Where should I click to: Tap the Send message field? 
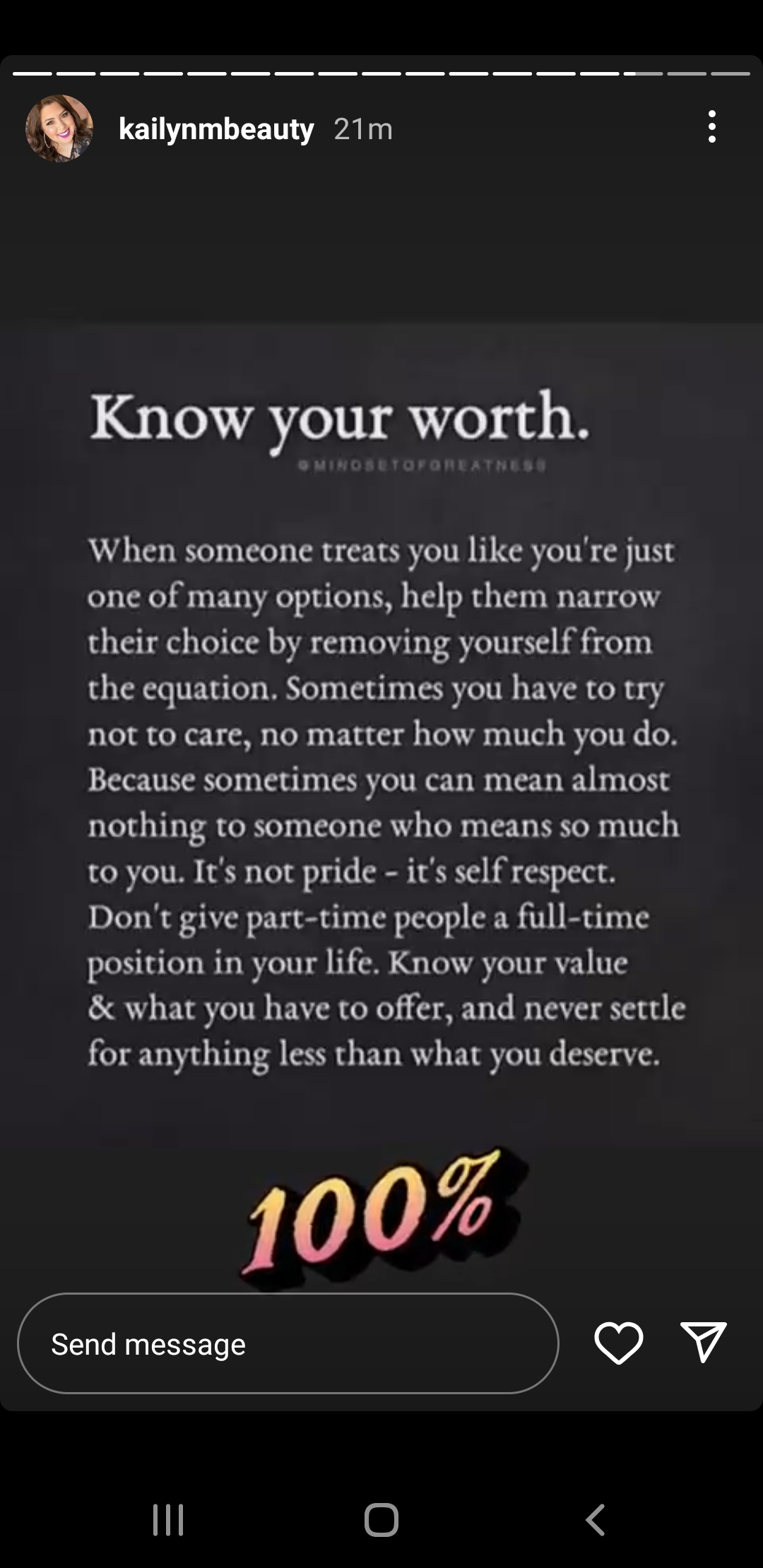coord(288,1343)
